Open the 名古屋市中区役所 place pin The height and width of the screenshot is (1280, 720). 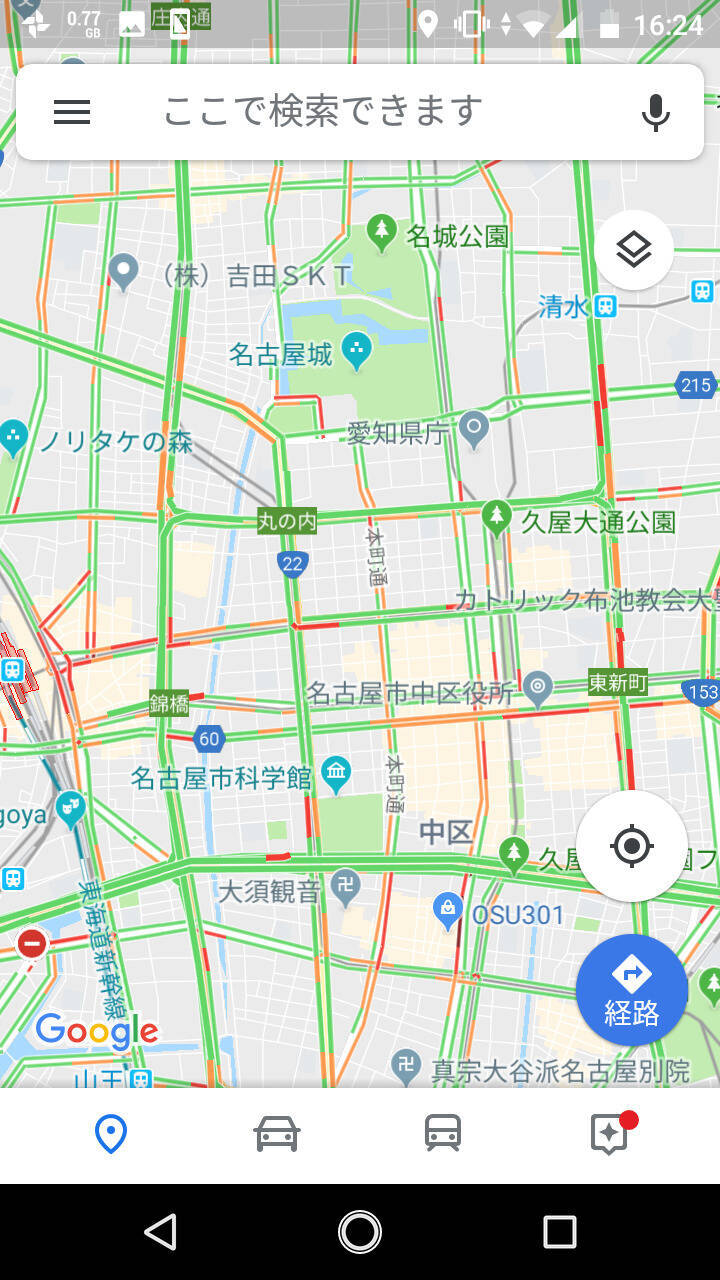click(x=539, y=686)
